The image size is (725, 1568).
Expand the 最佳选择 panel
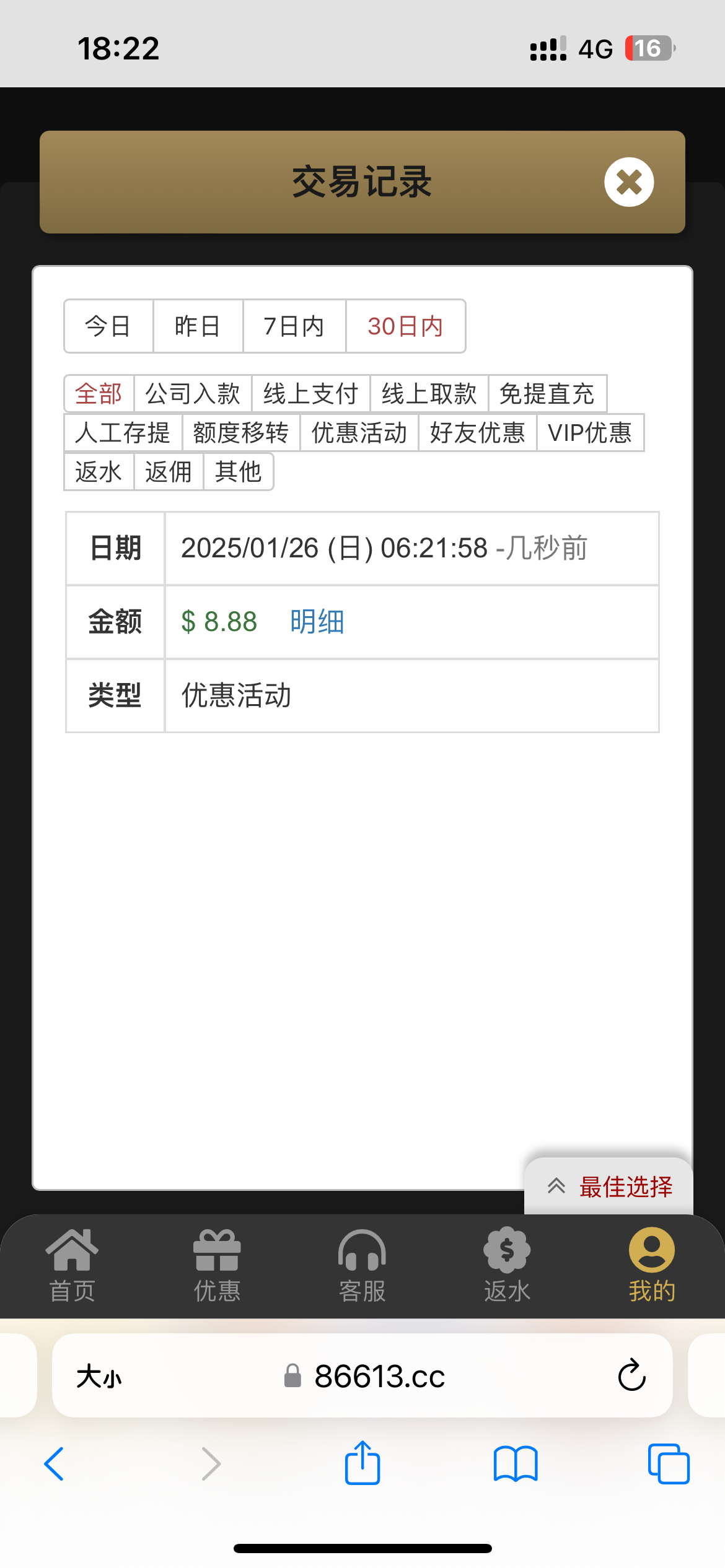pos(609,1187)
